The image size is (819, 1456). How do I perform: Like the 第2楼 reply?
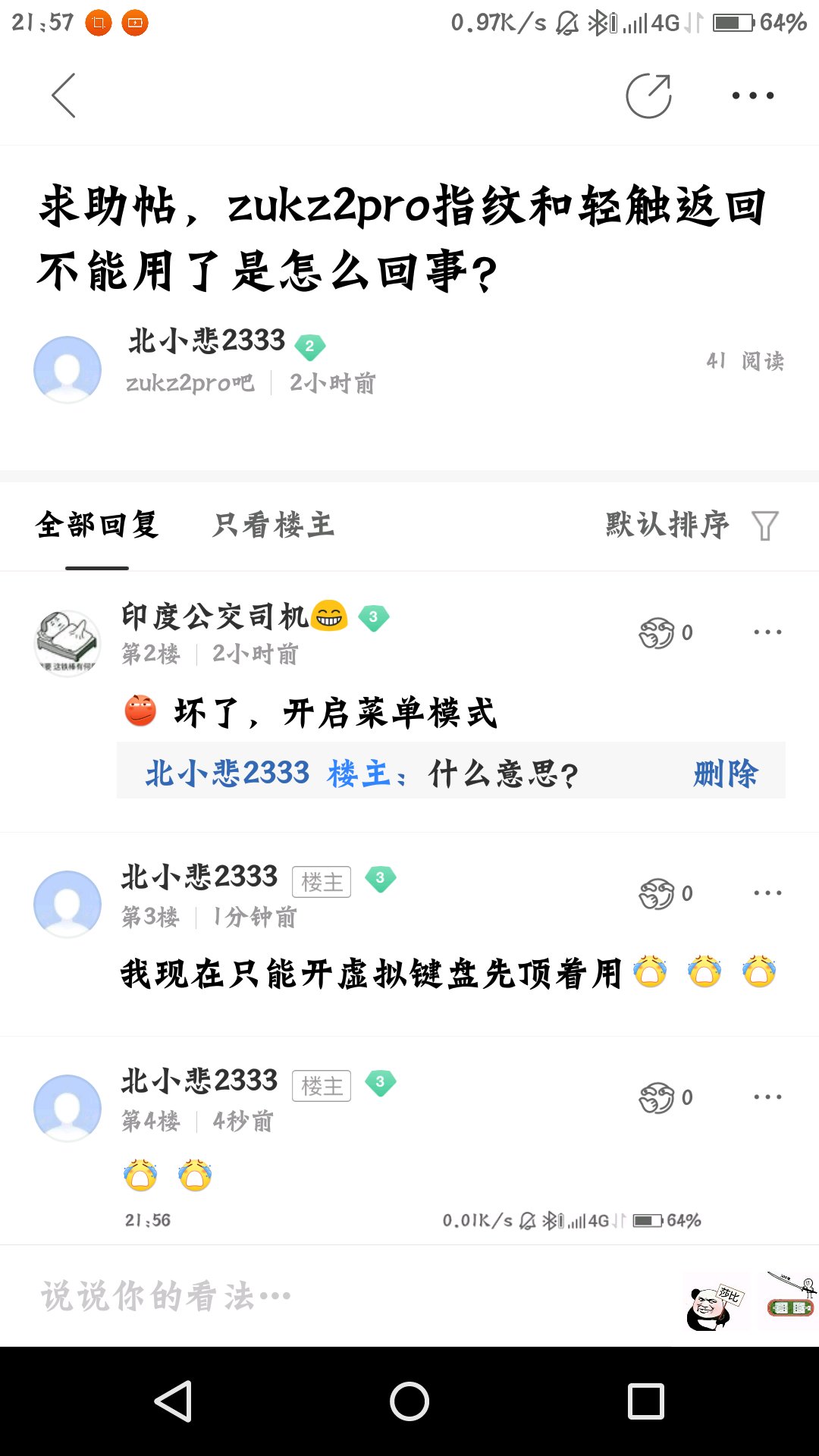[666, 632]
